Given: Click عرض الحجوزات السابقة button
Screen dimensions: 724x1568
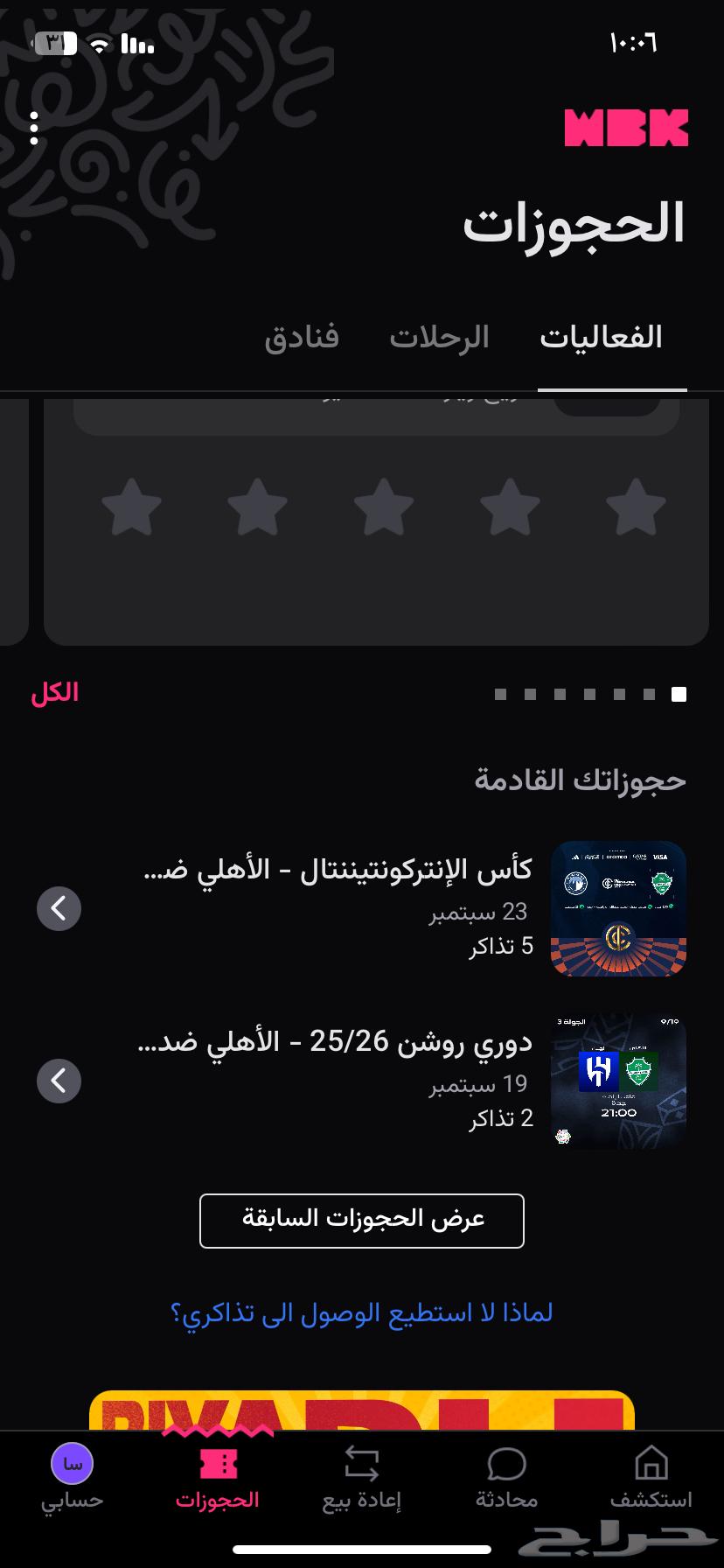Looking at the screenshot, I should pyautogui.click(x=361, y=1220).
